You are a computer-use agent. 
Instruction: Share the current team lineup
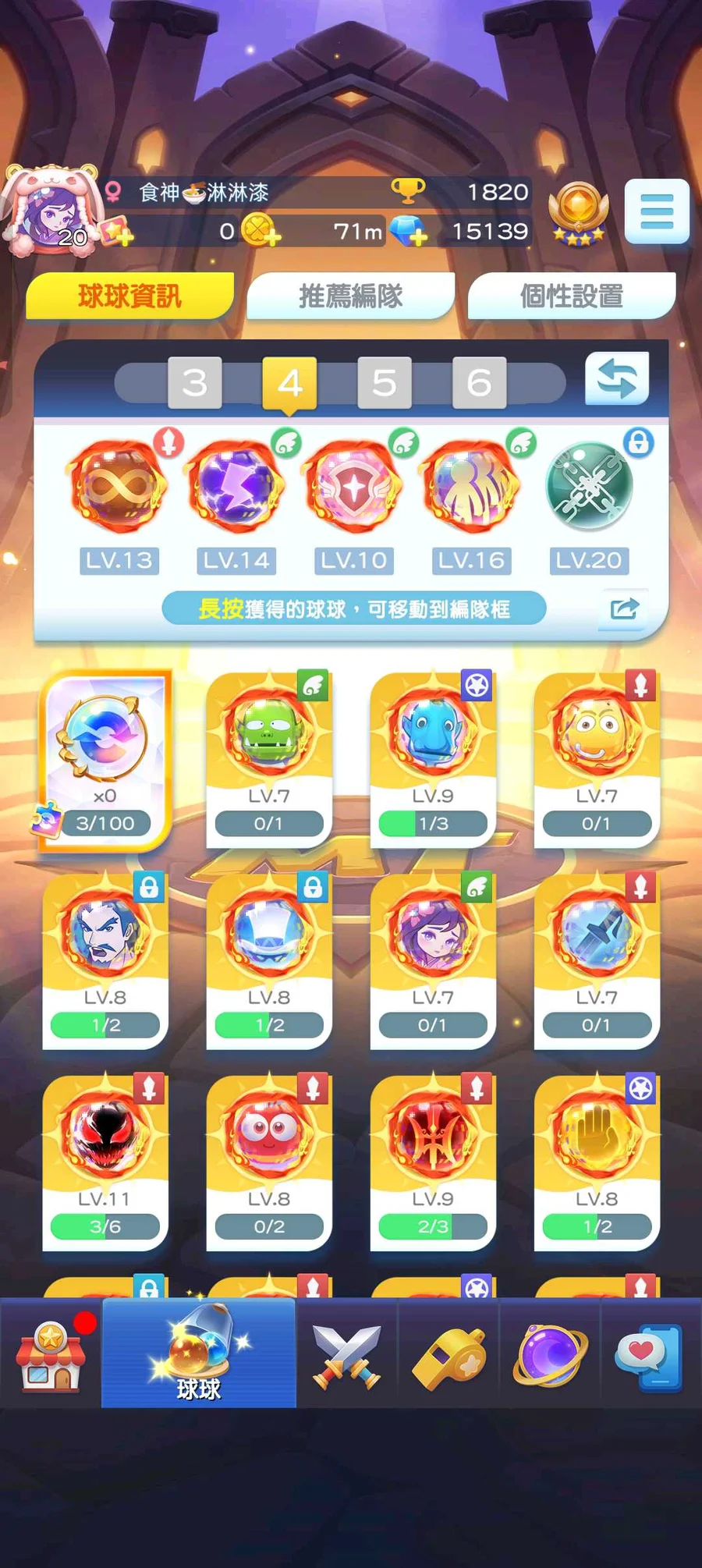(623, 608)
